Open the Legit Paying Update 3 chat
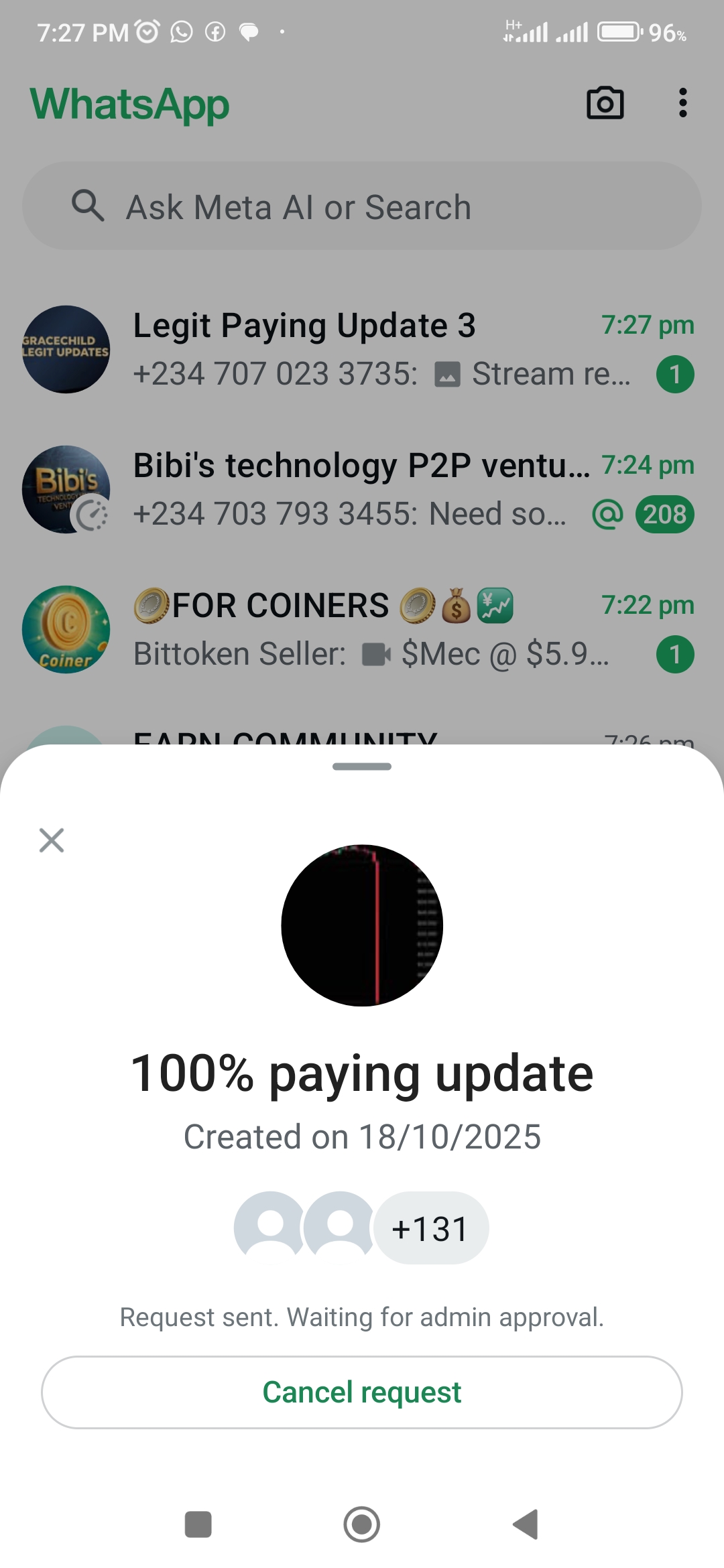 pos(362,349)
